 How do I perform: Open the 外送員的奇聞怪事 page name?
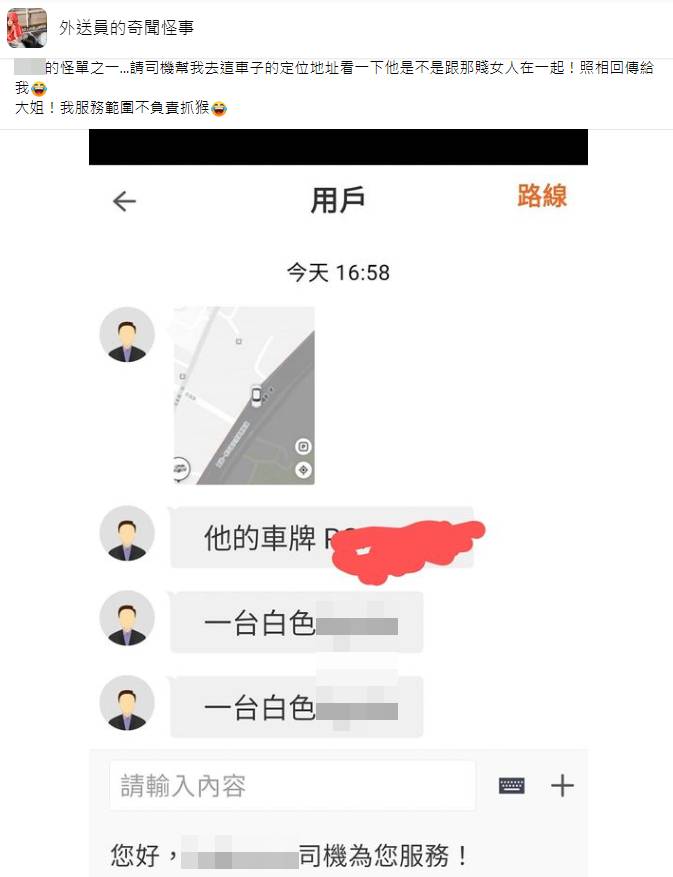pyautogui.click(x=126, y=29)
